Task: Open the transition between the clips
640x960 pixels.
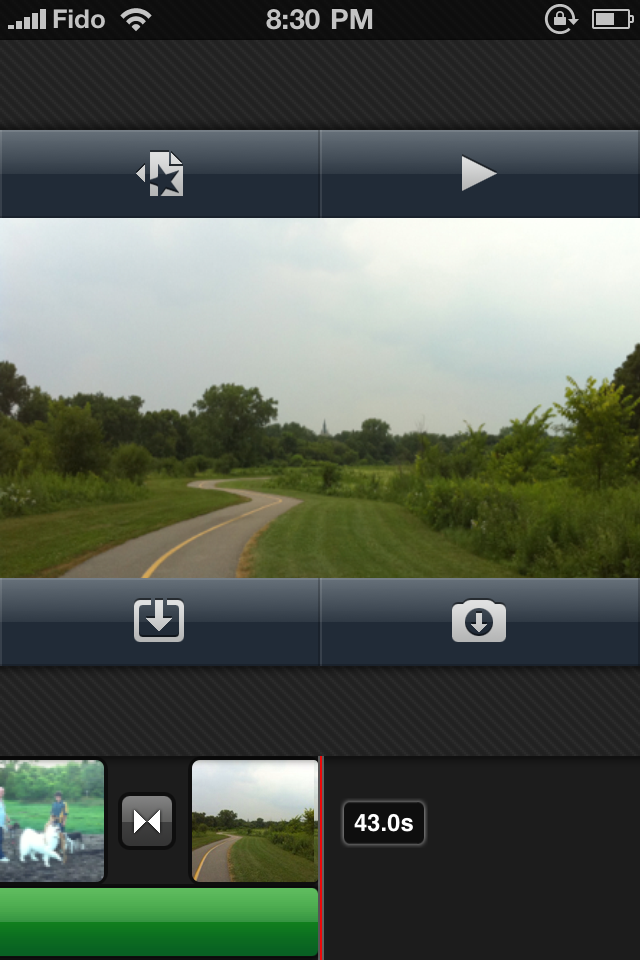Action: (x=147, y=821)
